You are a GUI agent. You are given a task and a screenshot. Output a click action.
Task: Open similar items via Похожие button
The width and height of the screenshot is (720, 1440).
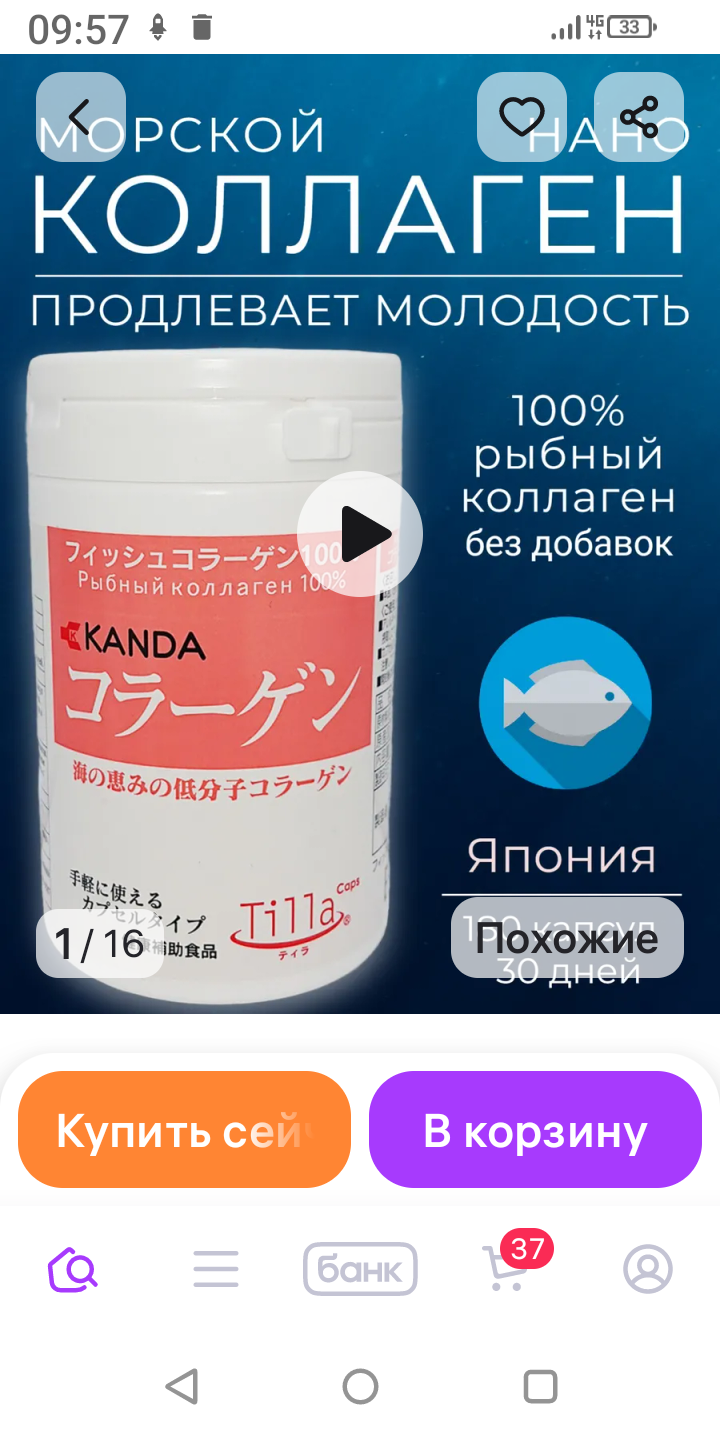pyautogui.click(x=567, y=938)
